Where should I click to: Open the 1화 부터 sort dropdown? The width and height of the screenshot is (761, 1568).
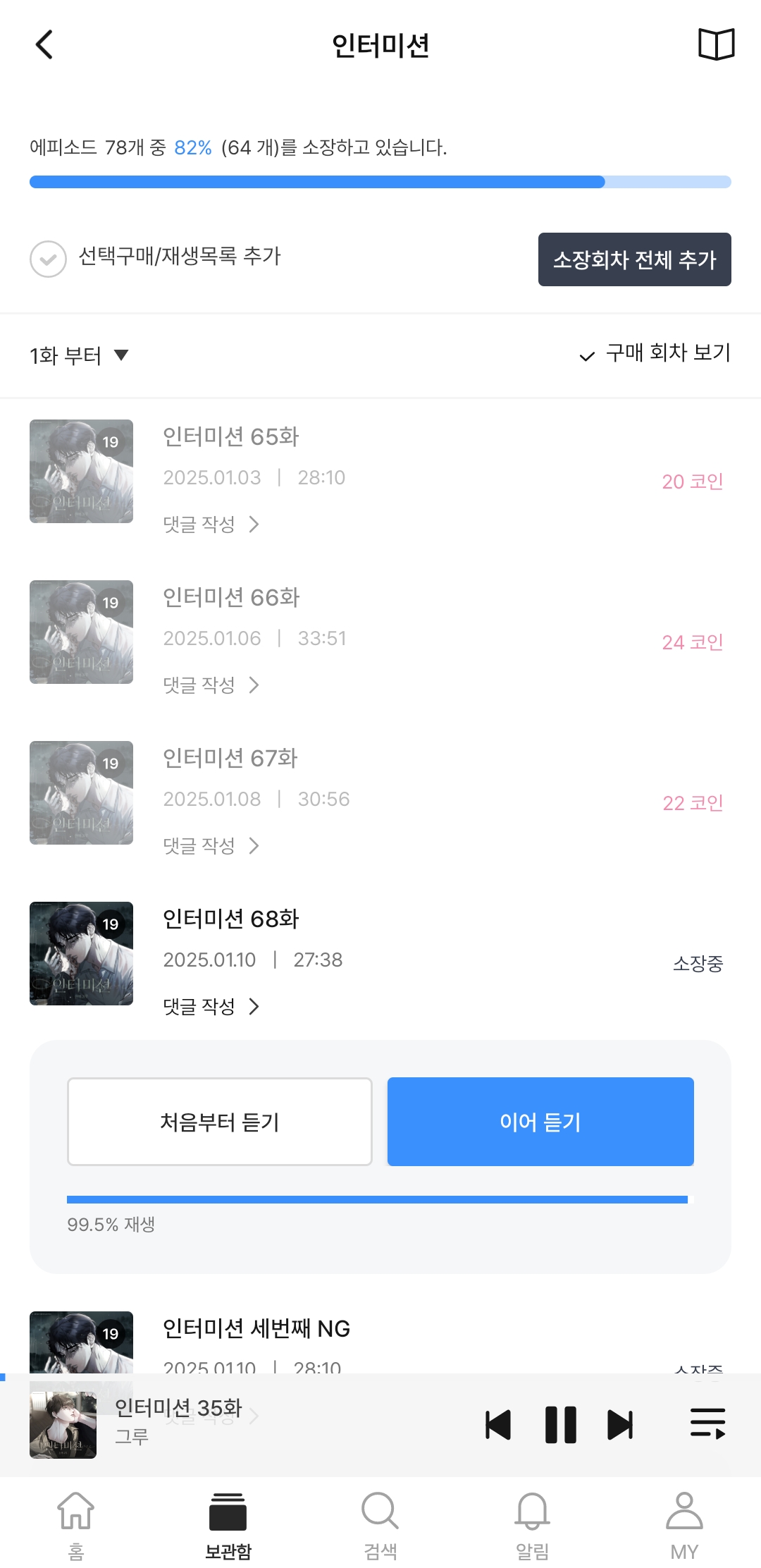[x=79, y=355]
